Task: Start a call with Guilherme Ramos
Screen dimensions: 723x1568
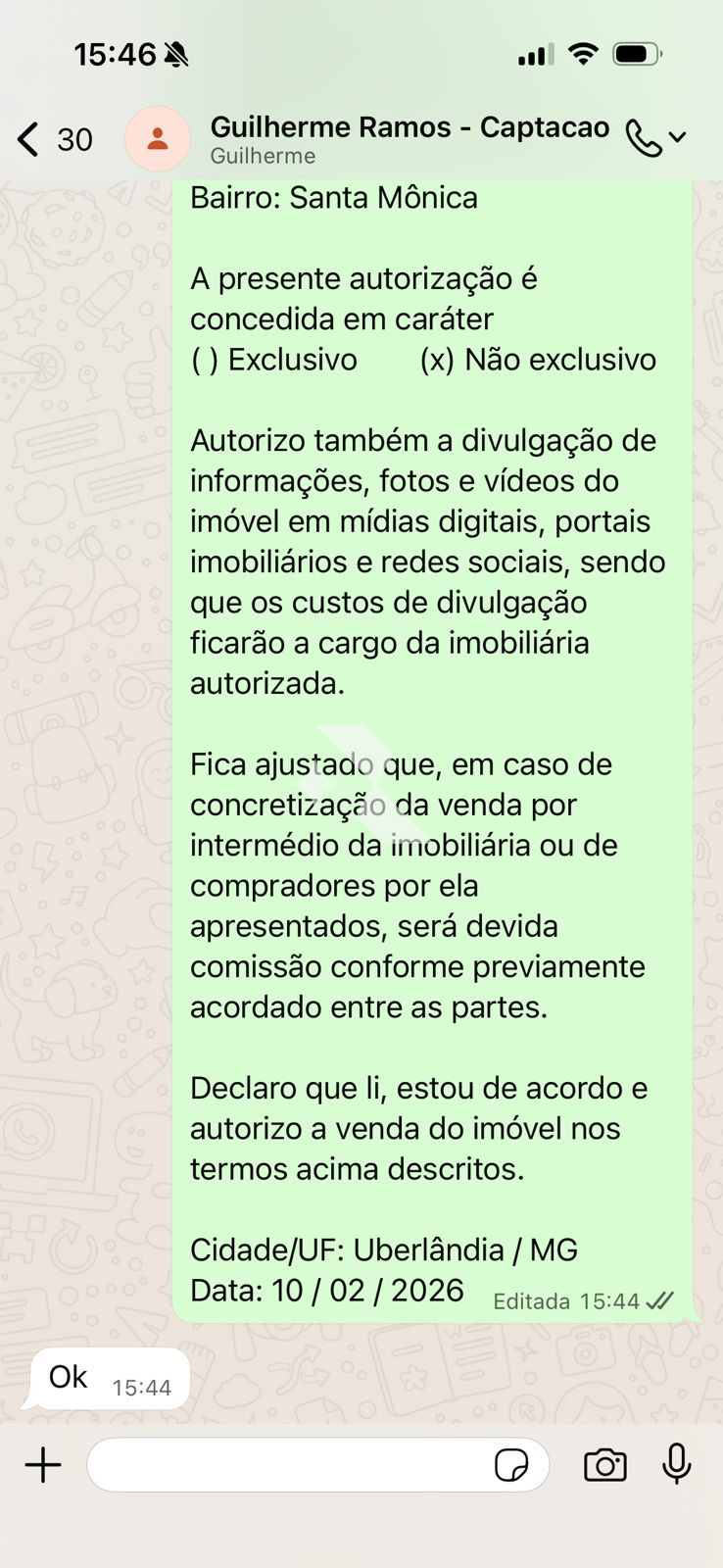Action: tap(654, 138)
